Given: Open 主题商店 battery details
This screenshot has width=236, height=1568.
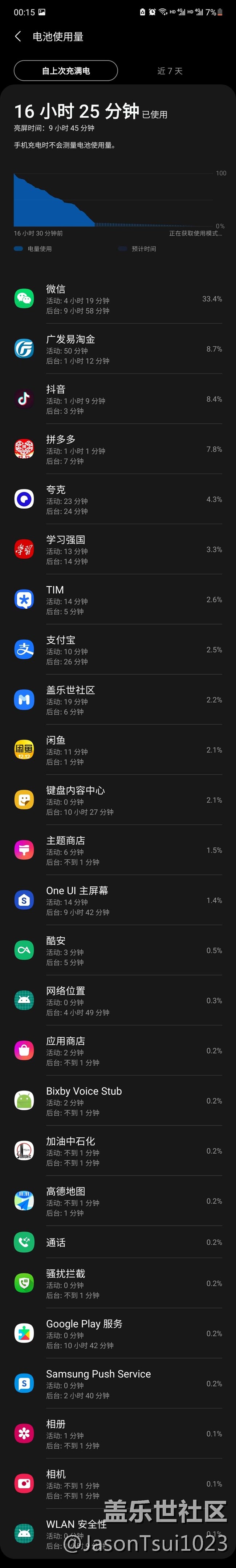Looking at the screenshot, I should (x=118, y=850).
